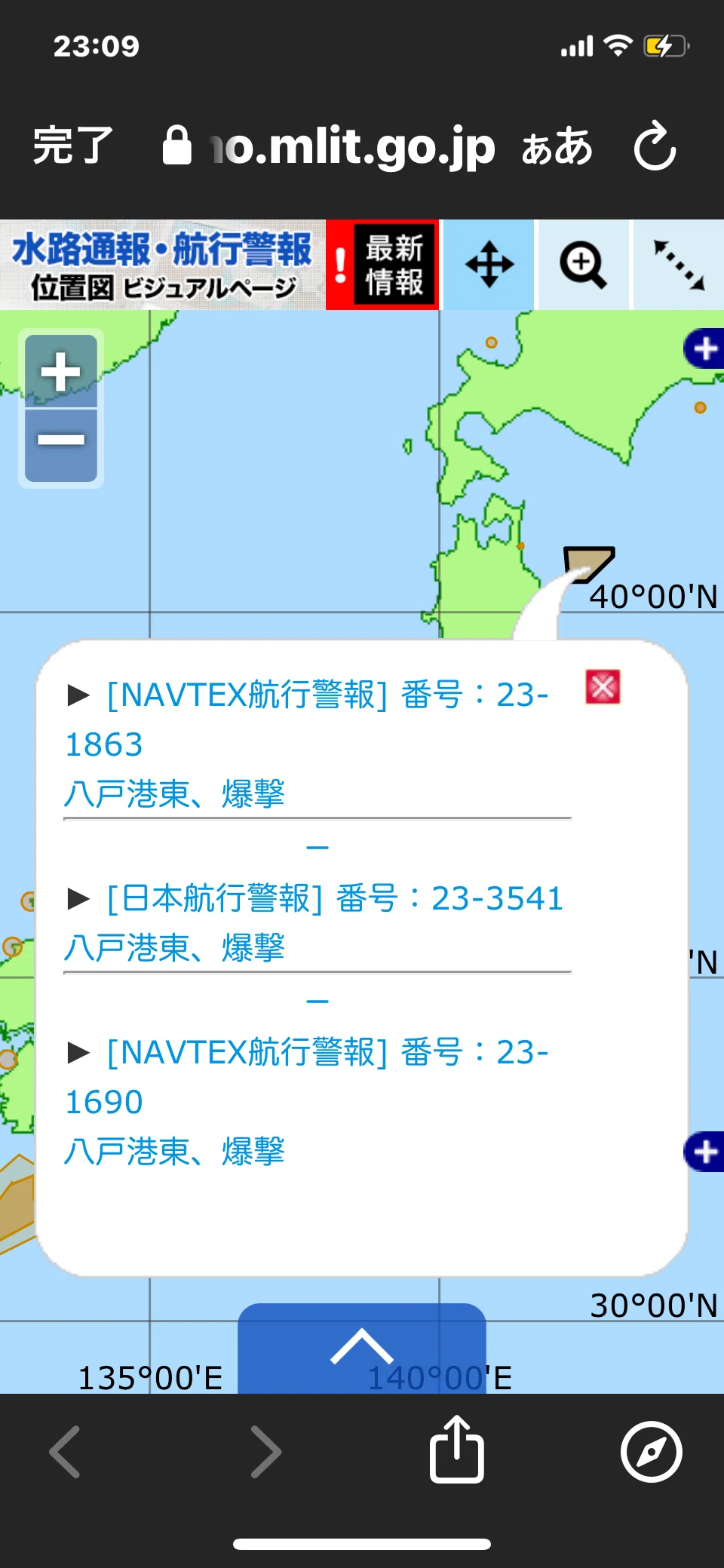Go back to the previous page
724x1568 pixels.
[x=65, y=1452]
